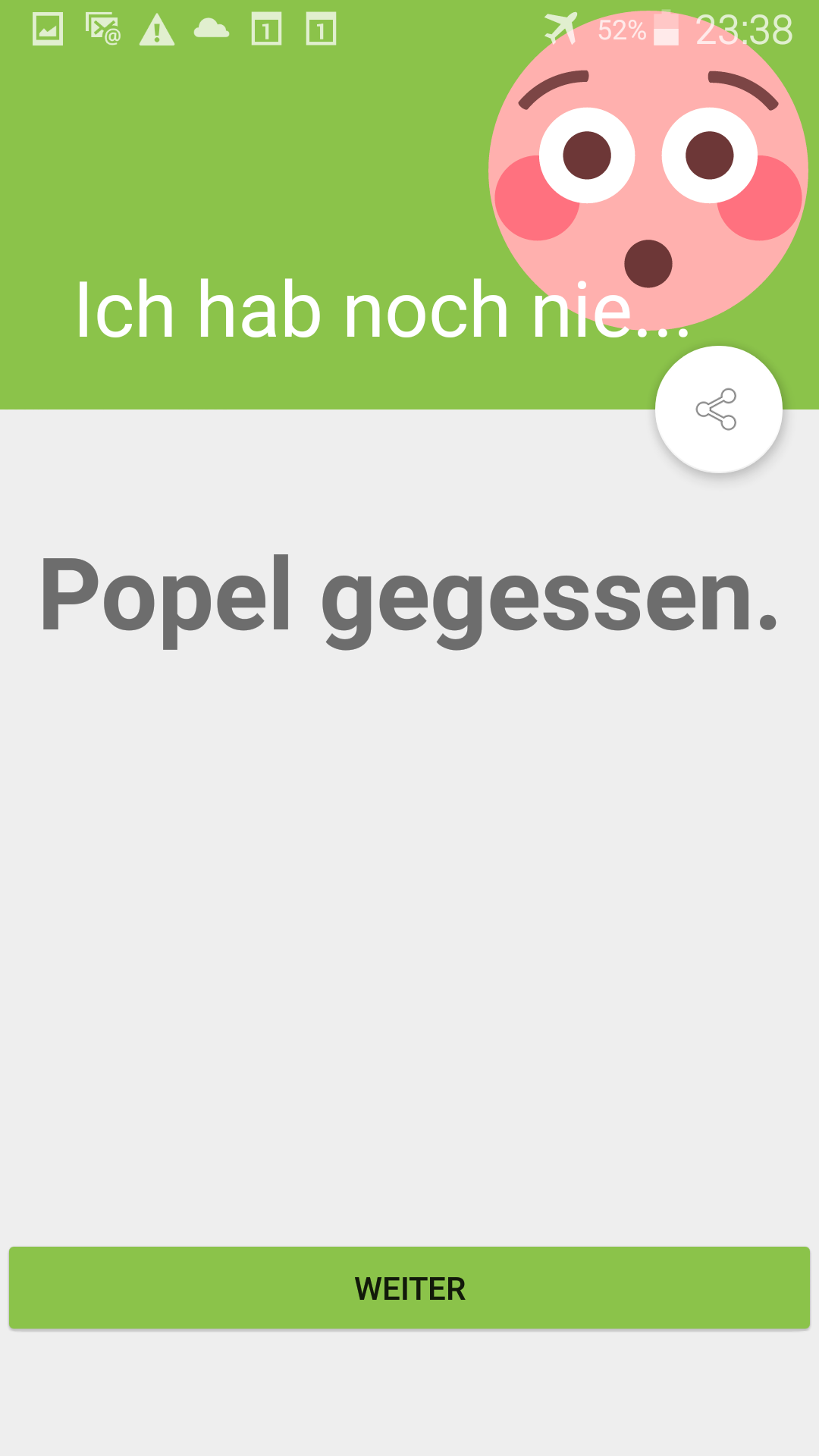The height and width of the screenshot is (1456, 819).
Task: Share this statement via the share button
Action: [718, 409]
